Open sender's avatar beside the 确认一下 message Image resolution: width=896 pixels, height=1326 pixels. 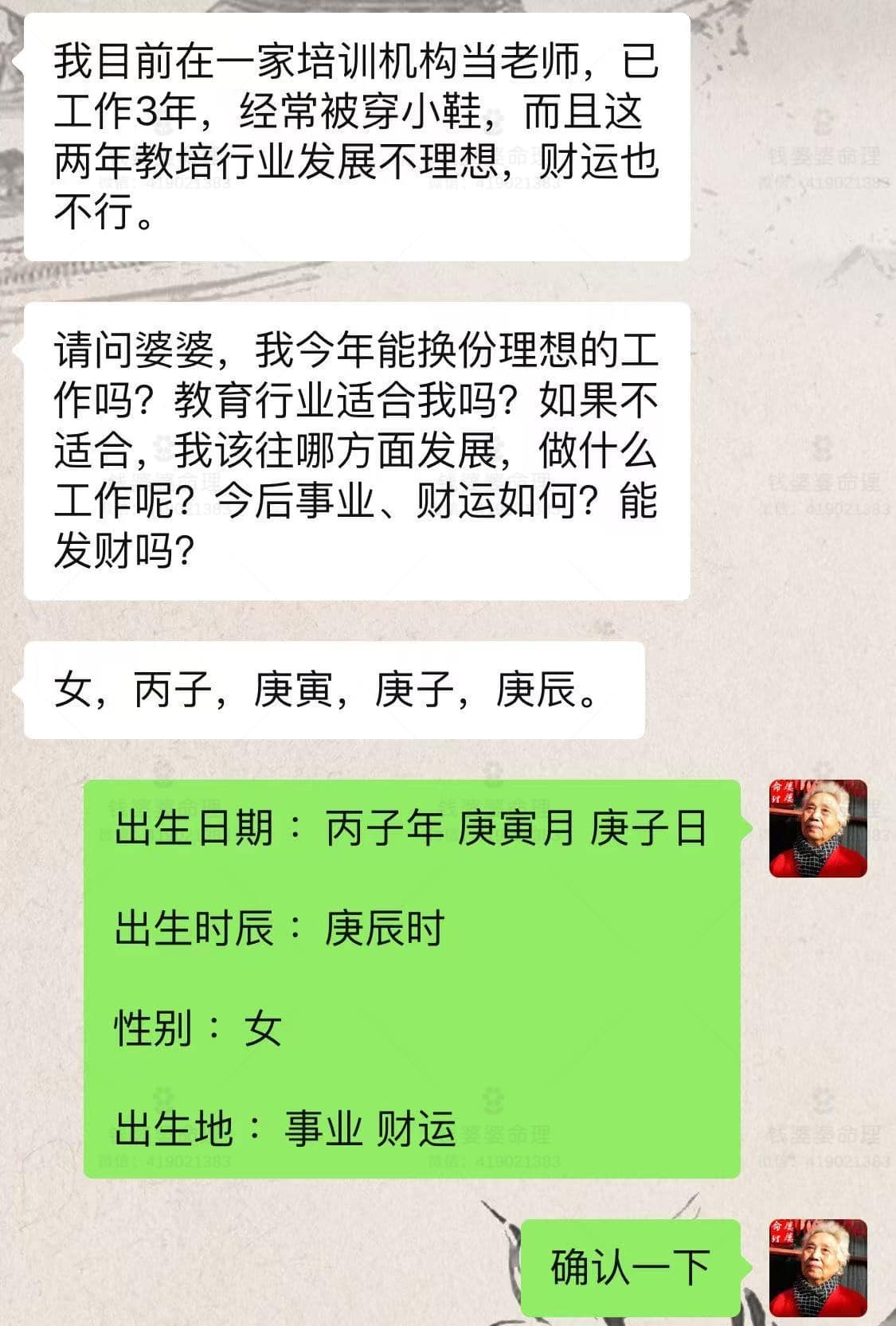click(817, 1267)
